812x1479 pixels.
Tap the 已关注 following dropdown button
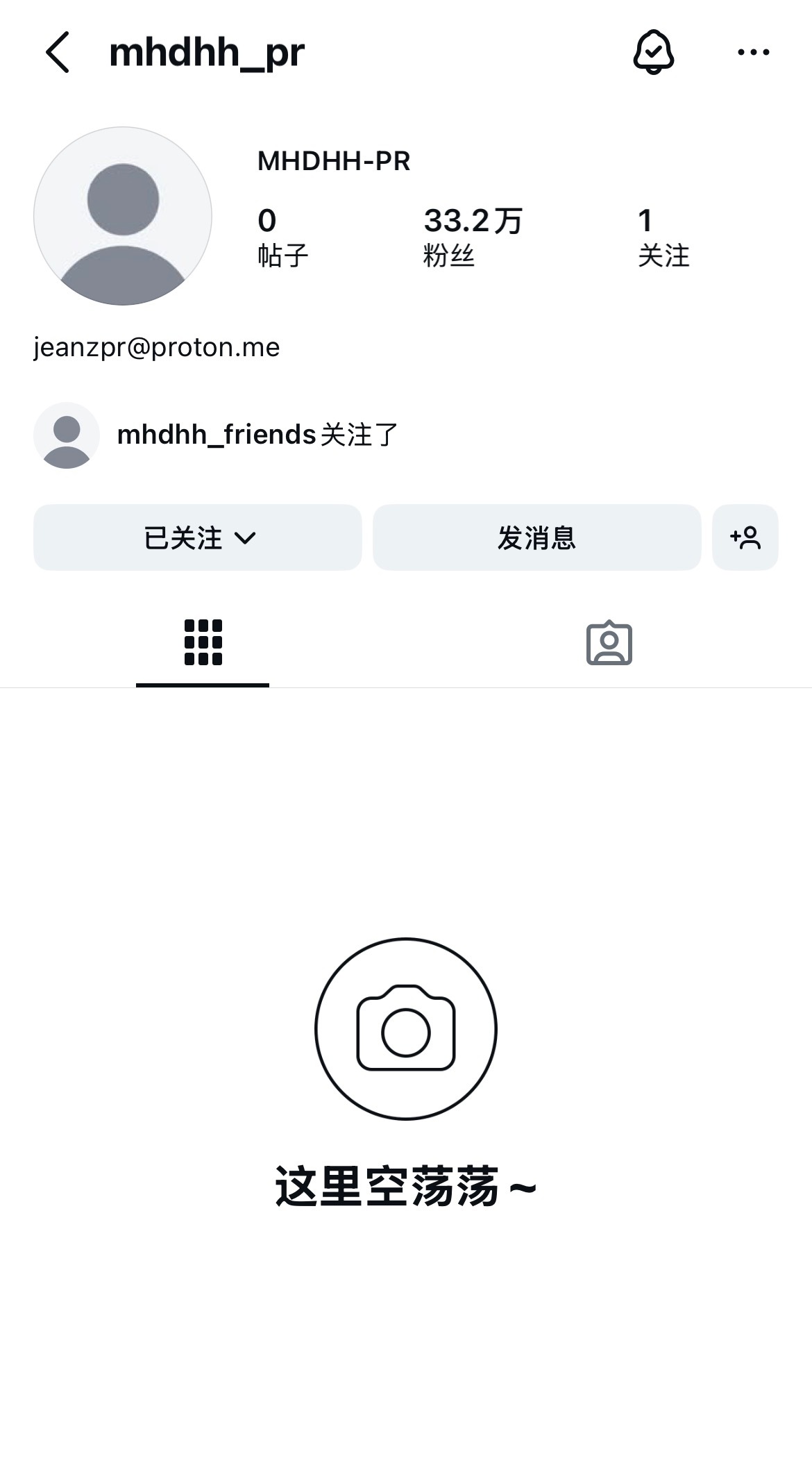click(198, 537)
